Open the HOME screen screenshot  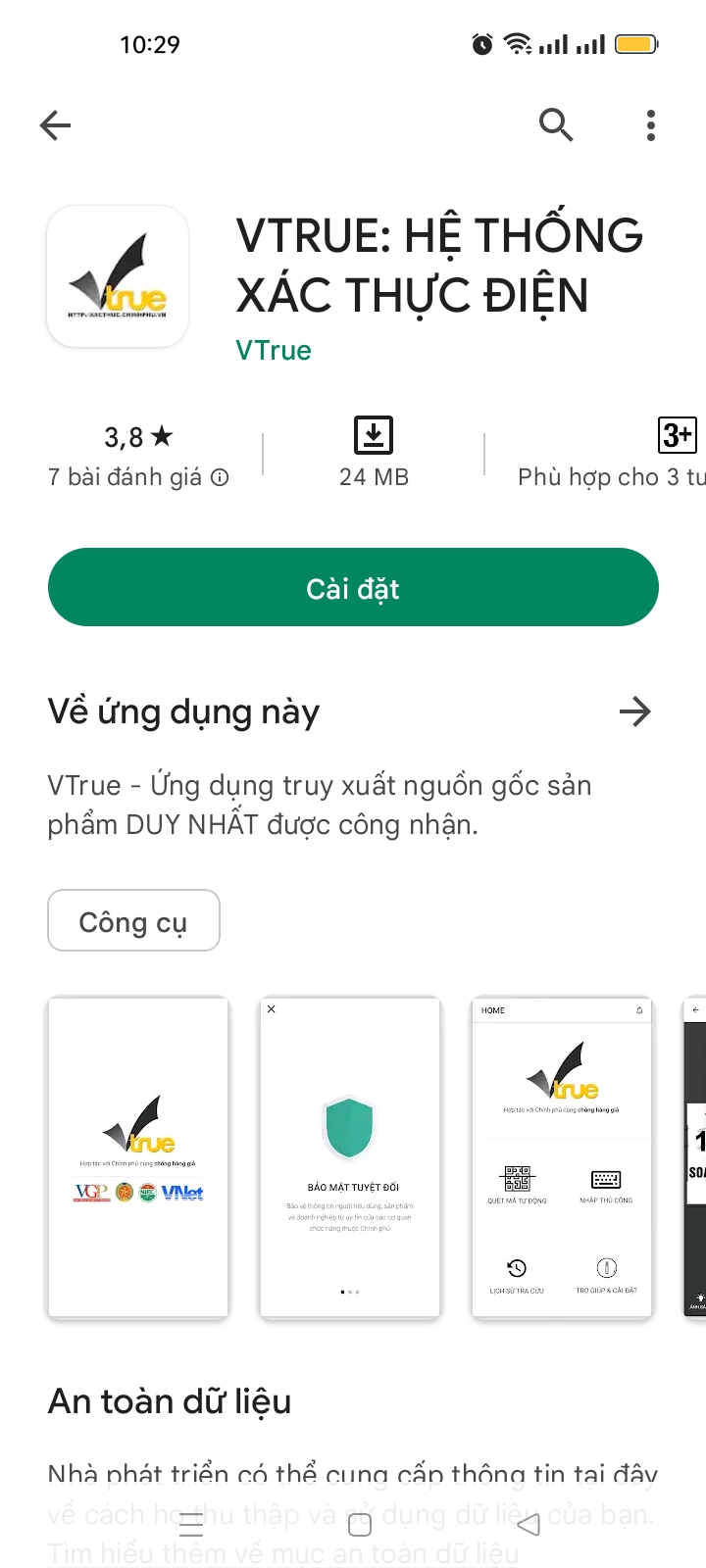click(x=562, y=1156)
